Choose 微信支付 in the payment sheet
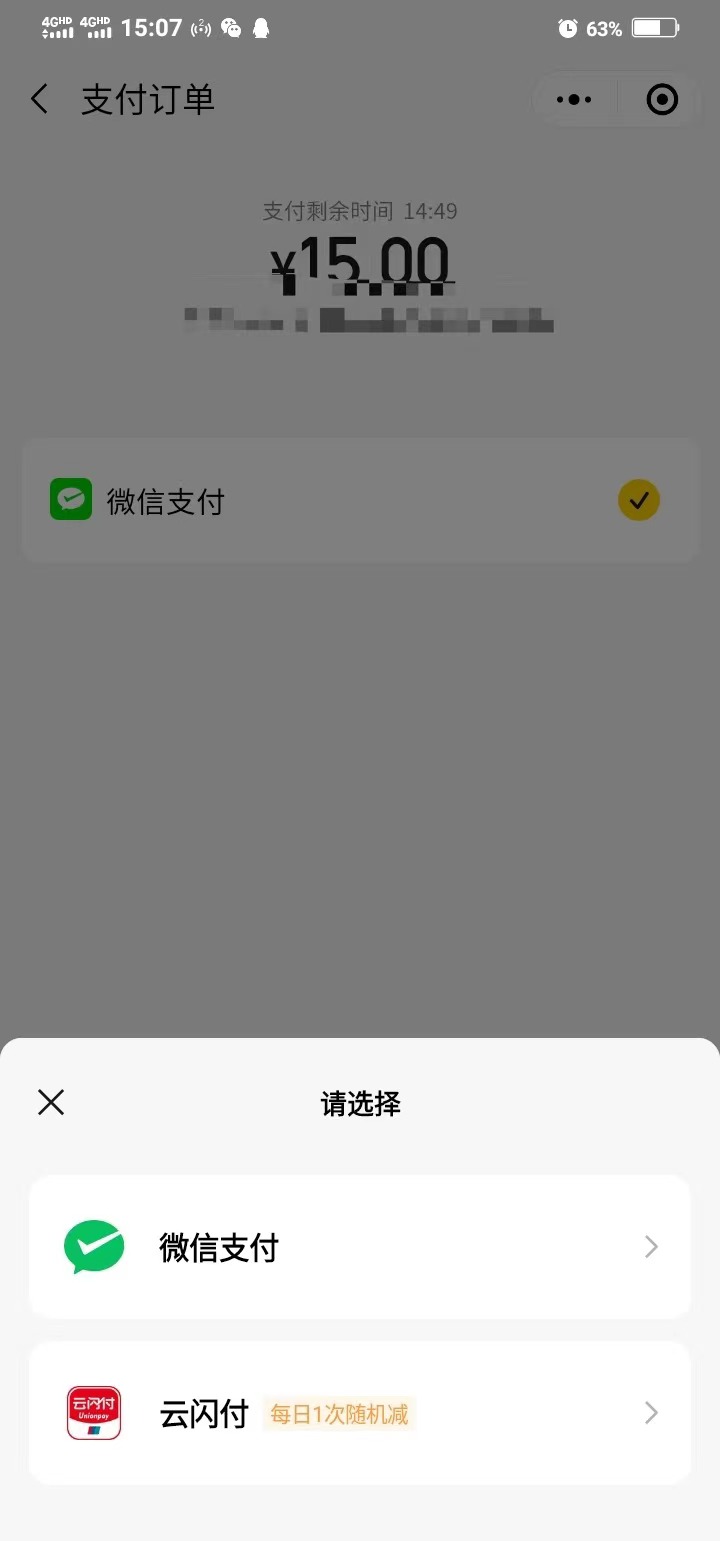Screen dimensions: 720x1541 coord(360,1247)
